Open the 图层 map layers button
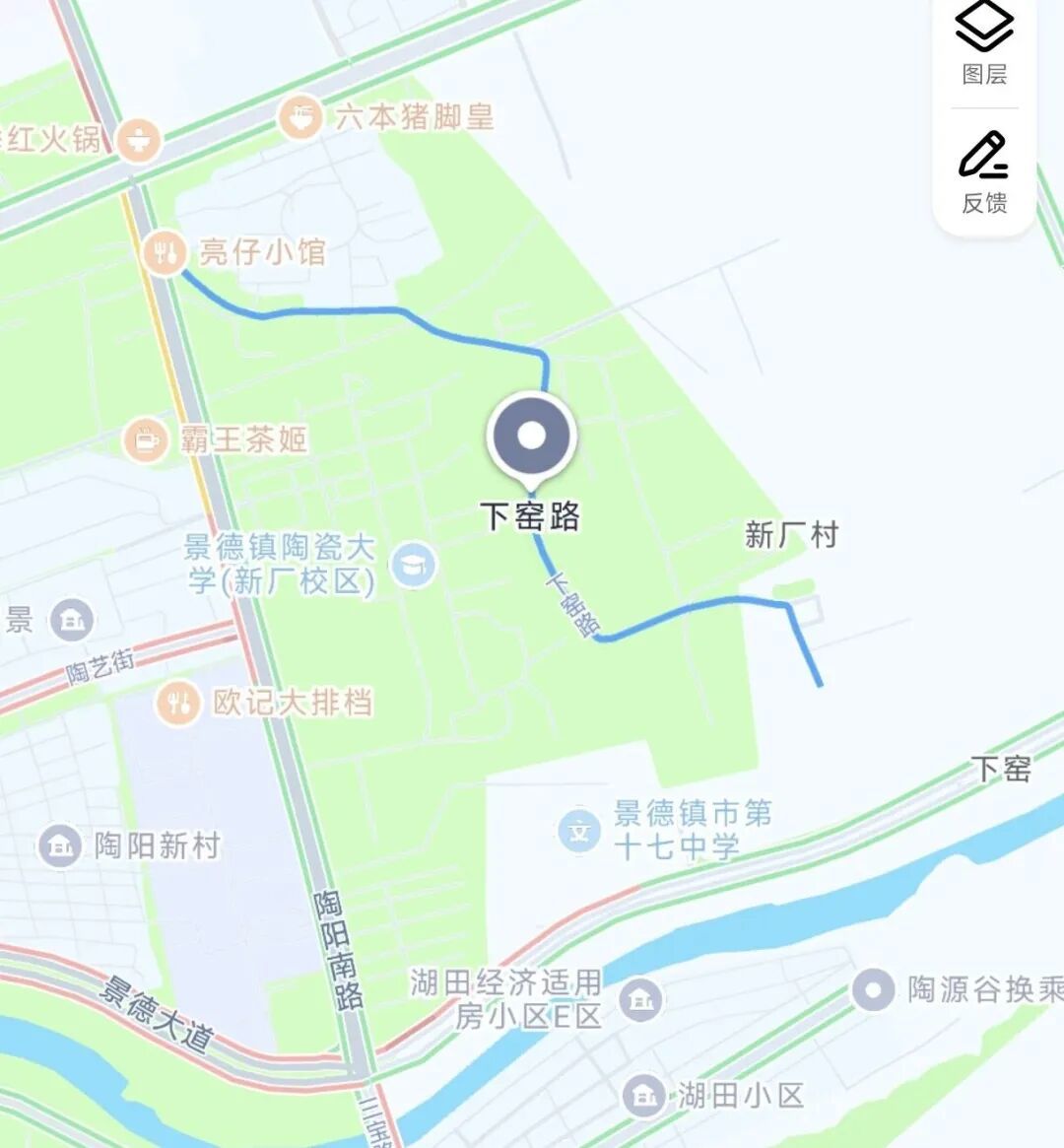The height and width of the screenshot is (1148, 1064). [x=984, y=43]
